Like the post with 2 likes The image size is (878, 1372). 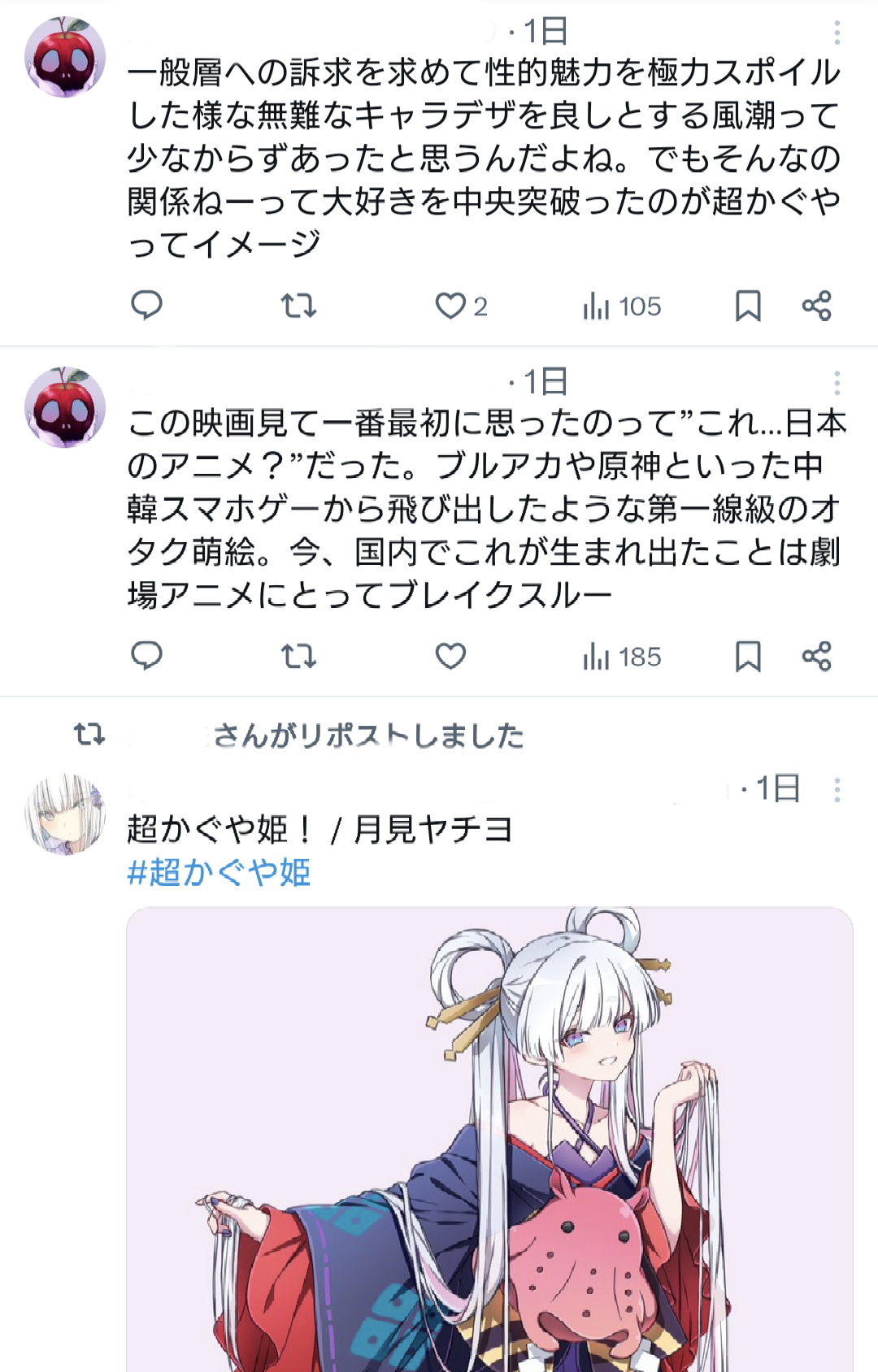tap(450, 306)
